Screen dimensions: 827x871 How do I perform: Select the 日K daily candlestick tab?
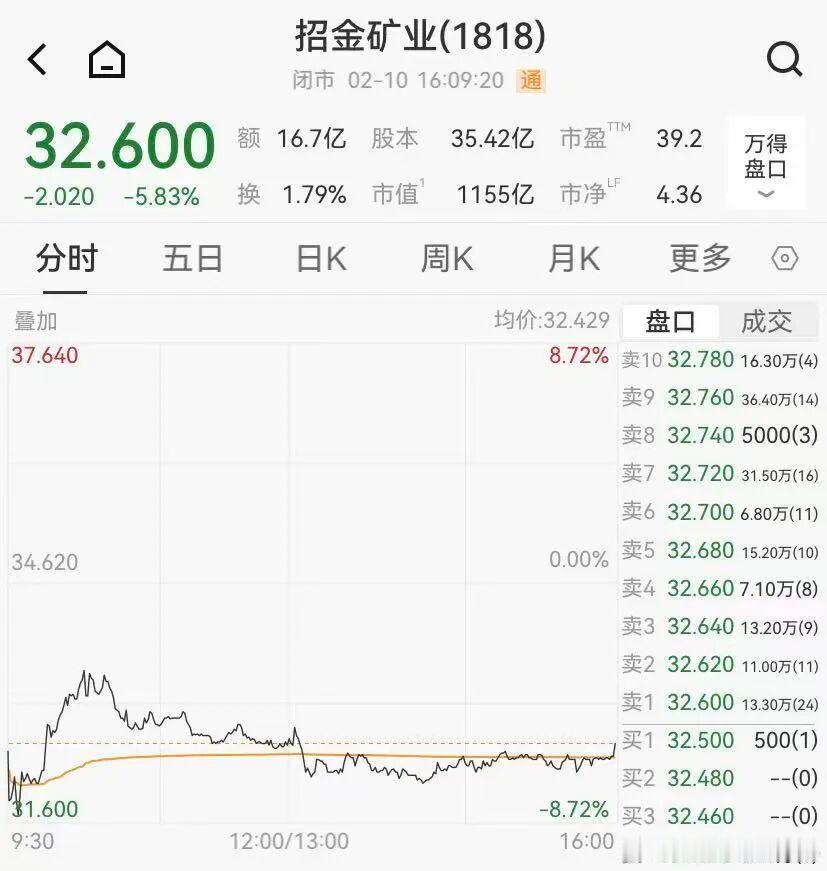click(318, 258)
